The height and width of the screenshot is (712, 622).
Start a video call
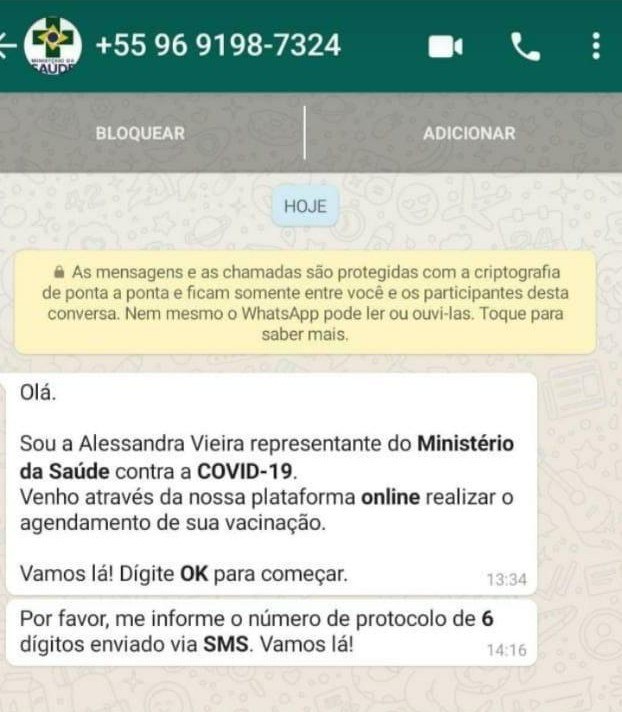(446, 46)
